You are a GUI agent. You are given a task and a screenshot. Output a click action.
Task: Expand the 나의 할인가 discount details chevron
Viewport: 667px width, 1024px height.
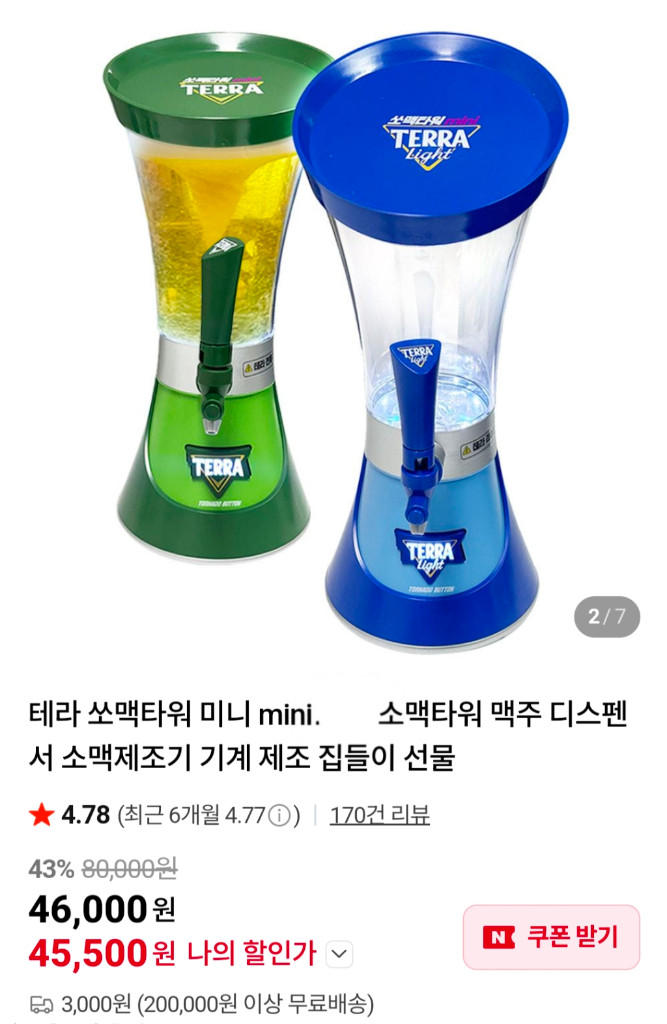tap(341, 954)
